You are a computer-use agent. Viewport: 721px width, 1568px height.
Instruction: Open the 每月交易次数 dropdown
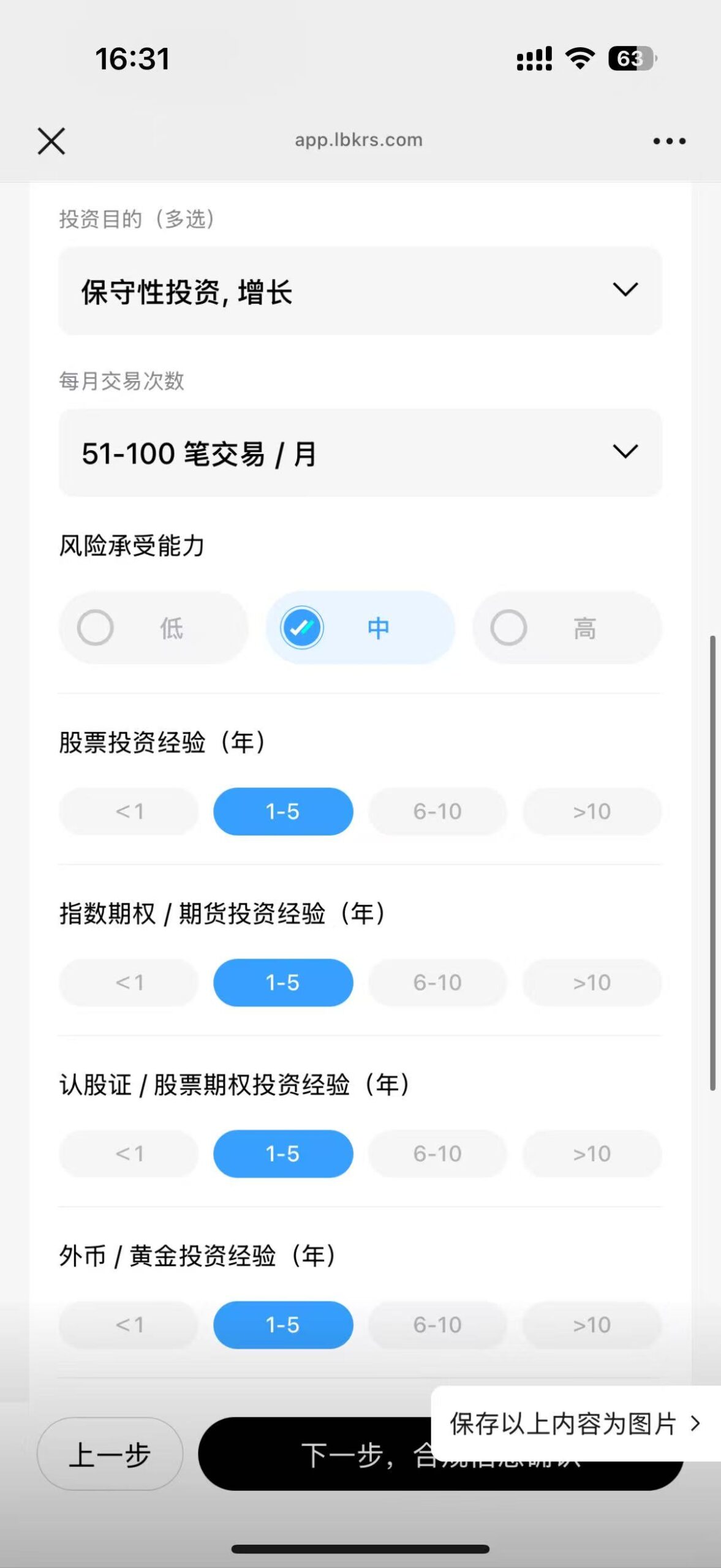[x=360, y=453]
